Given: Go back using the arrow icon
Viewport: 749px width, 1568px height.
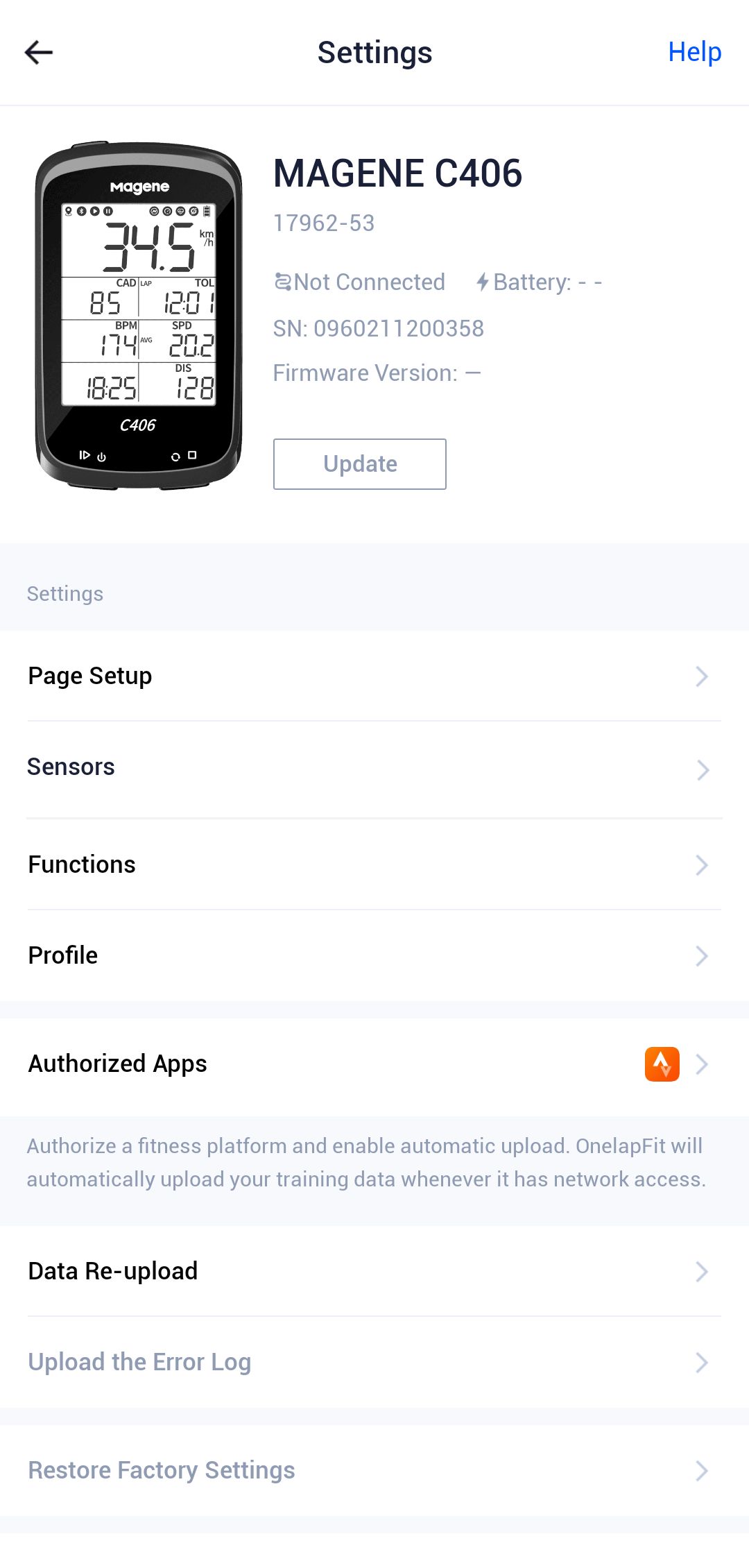Looking at the screenshot, I should pos(39,53).
